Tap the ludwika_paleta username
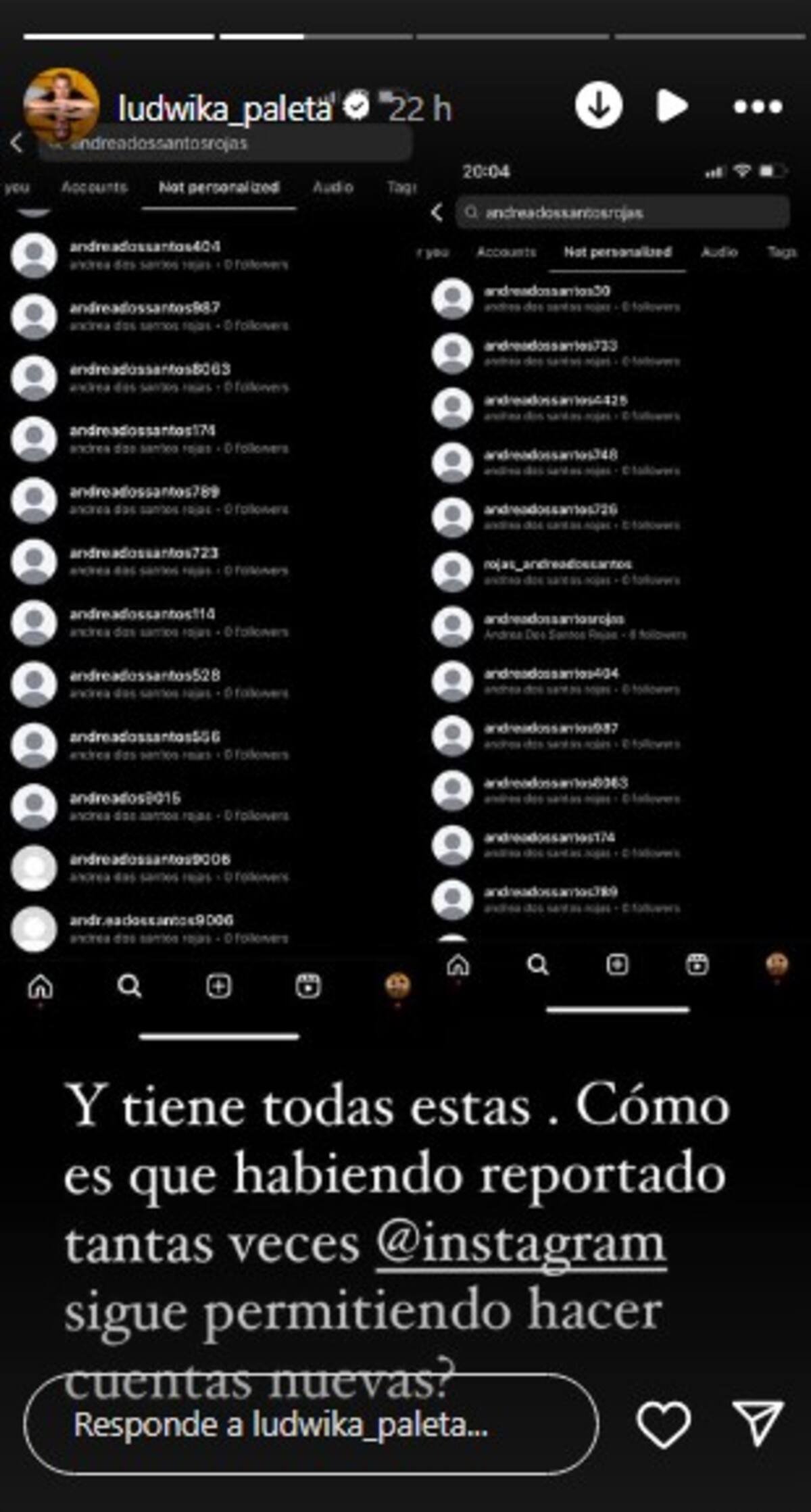The height and width of the screenshot is (1512, 811). [225, 107]
